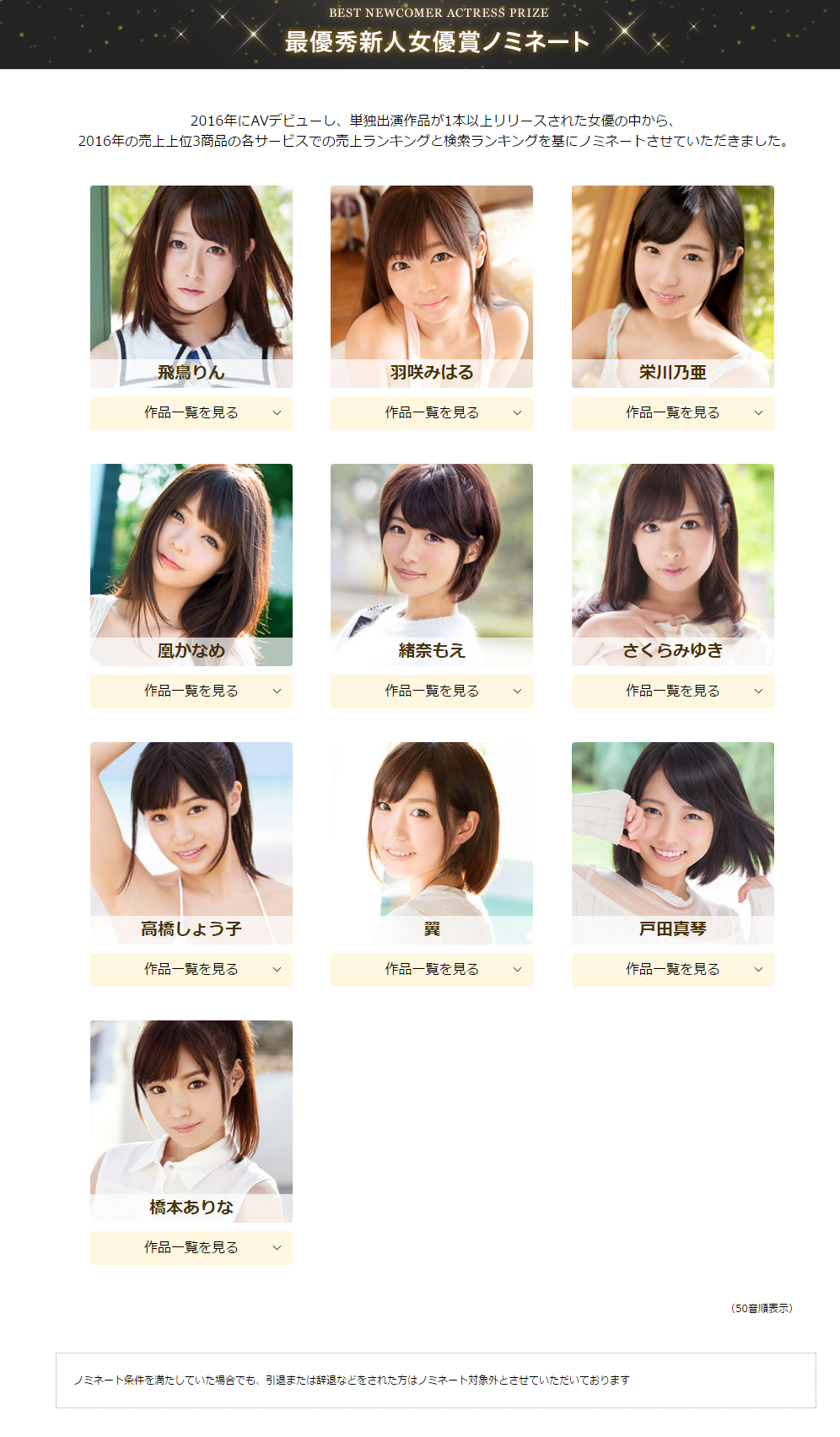Expand 作品一覧を見る under さくらみゆき

[672, 692]
